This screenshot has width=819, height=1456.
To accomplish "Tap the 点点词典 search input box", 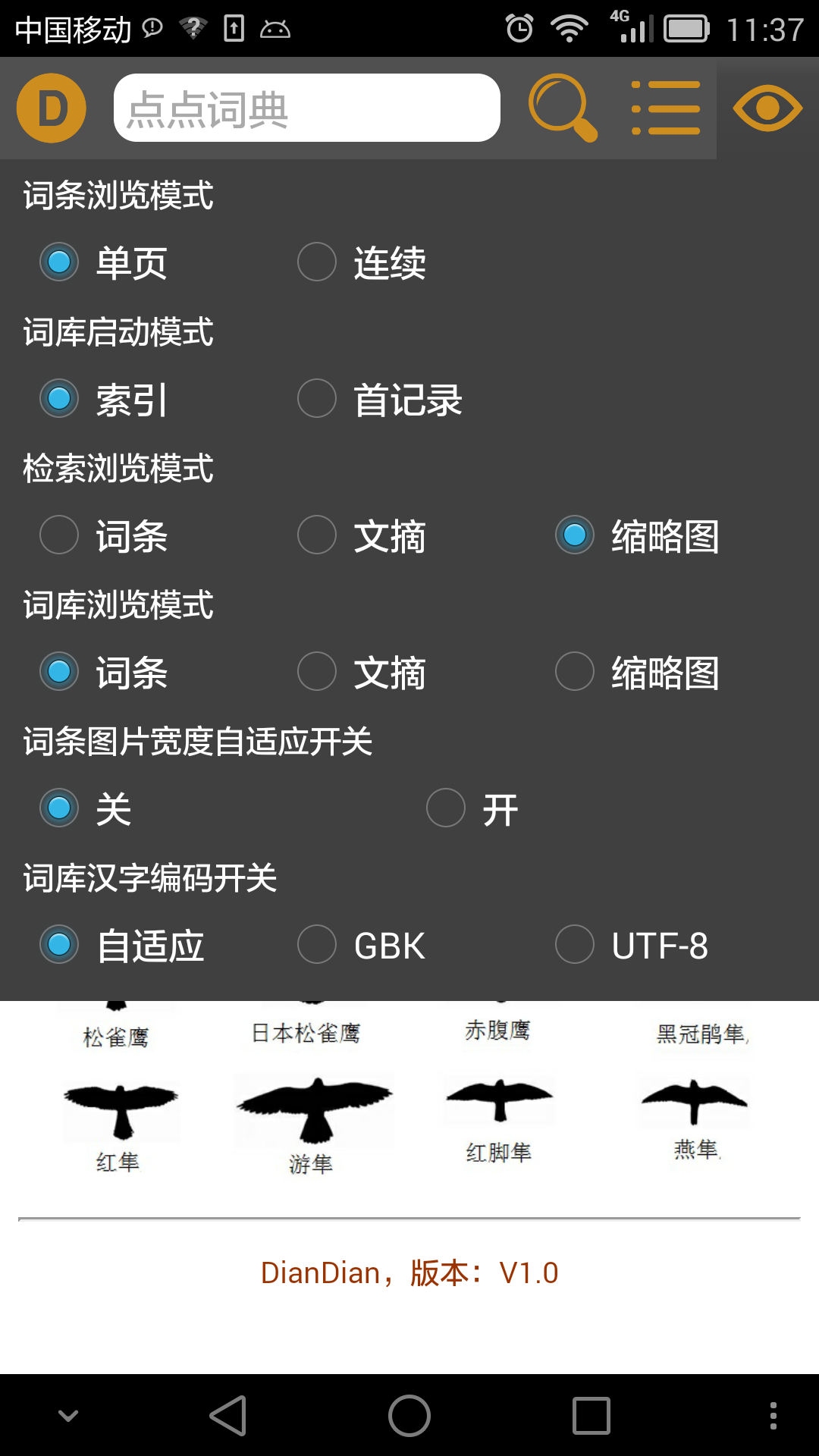I will click(x=306, y=108).
